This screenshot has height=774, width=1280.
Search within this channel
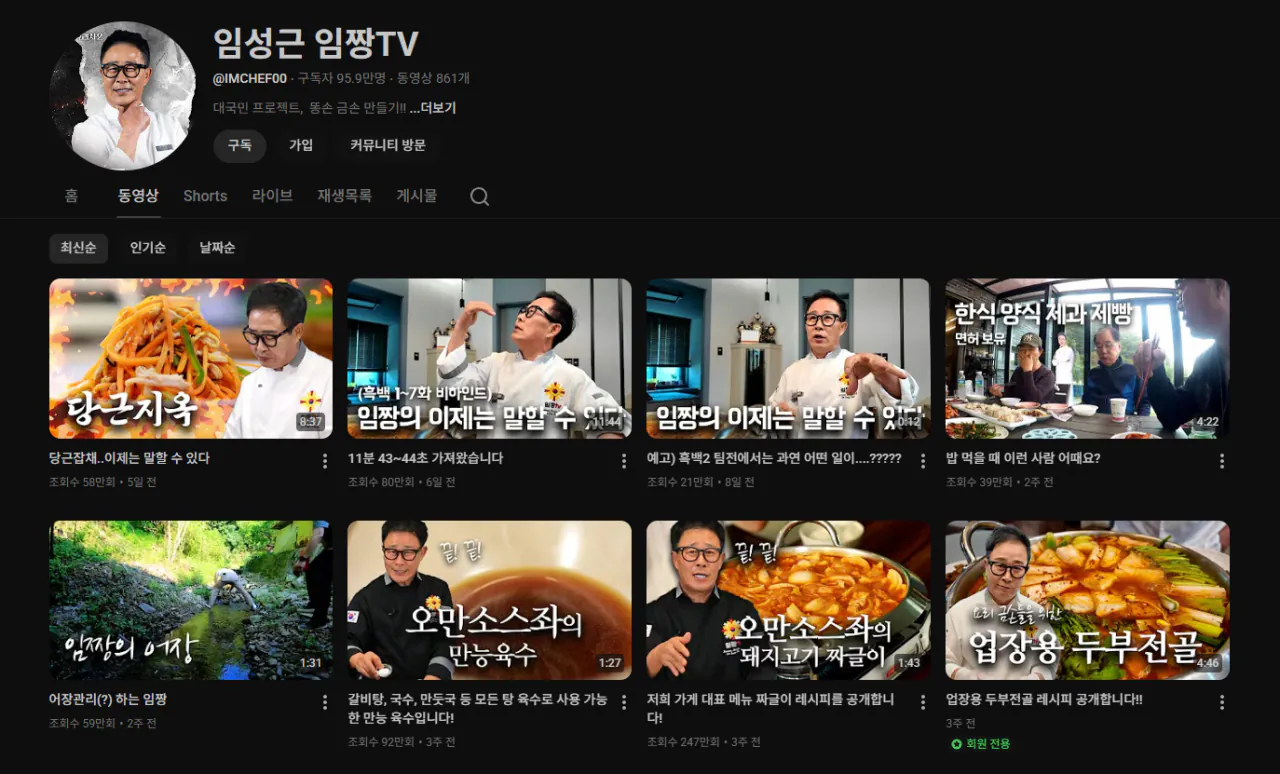click(x=479, y=197)
